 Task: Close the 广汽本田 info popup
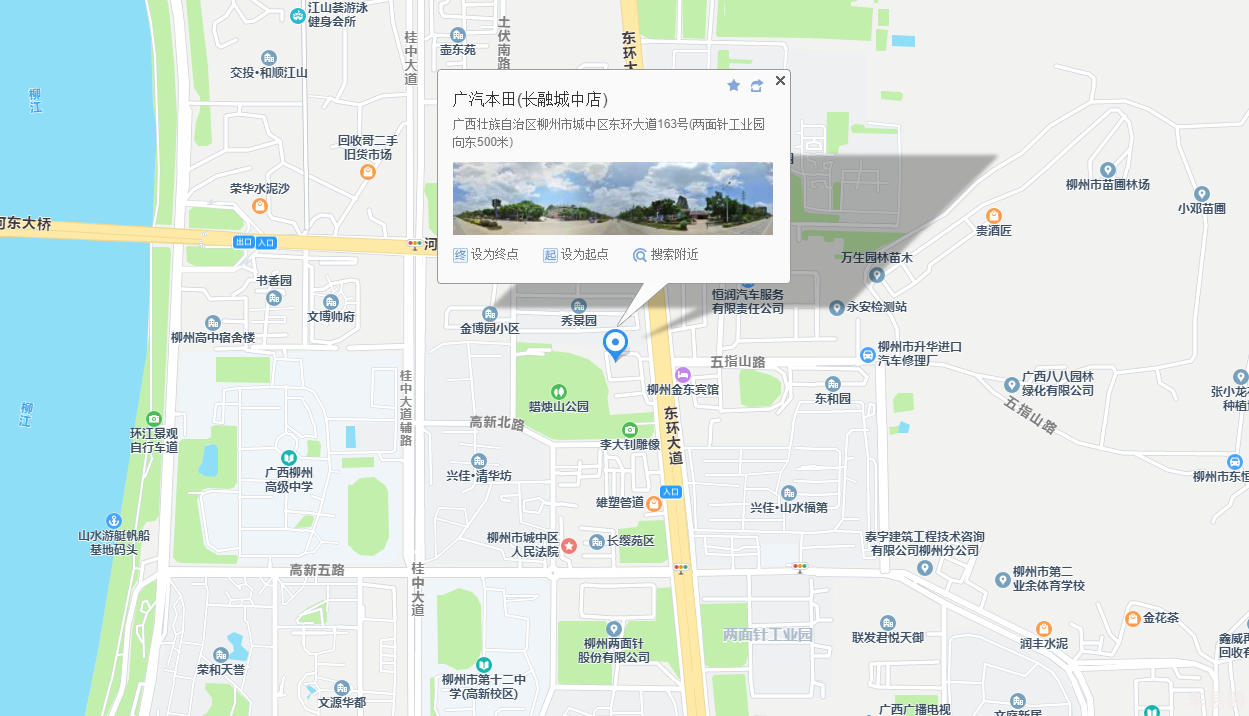pyautogui.click(x=780, y=81)
